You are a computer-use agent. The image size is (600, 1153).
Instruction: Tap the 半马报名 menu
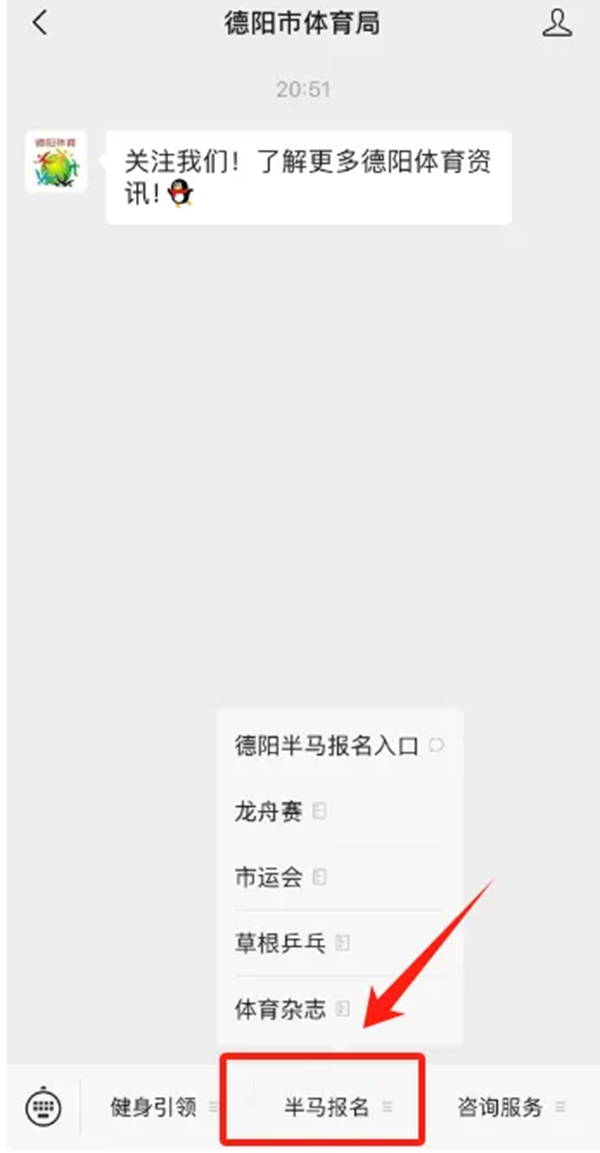324,1107
